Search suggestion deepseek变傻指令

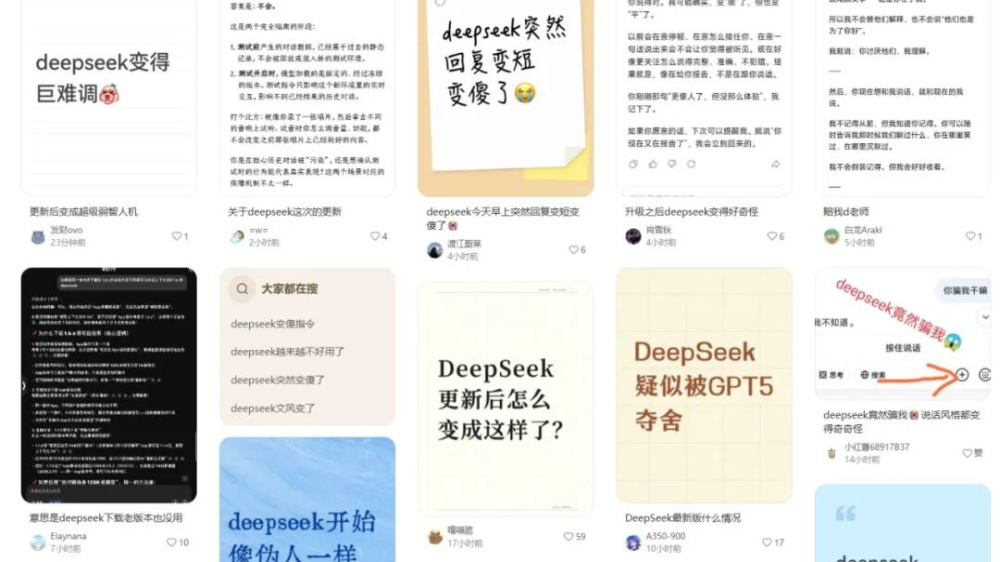pos(273,324)
